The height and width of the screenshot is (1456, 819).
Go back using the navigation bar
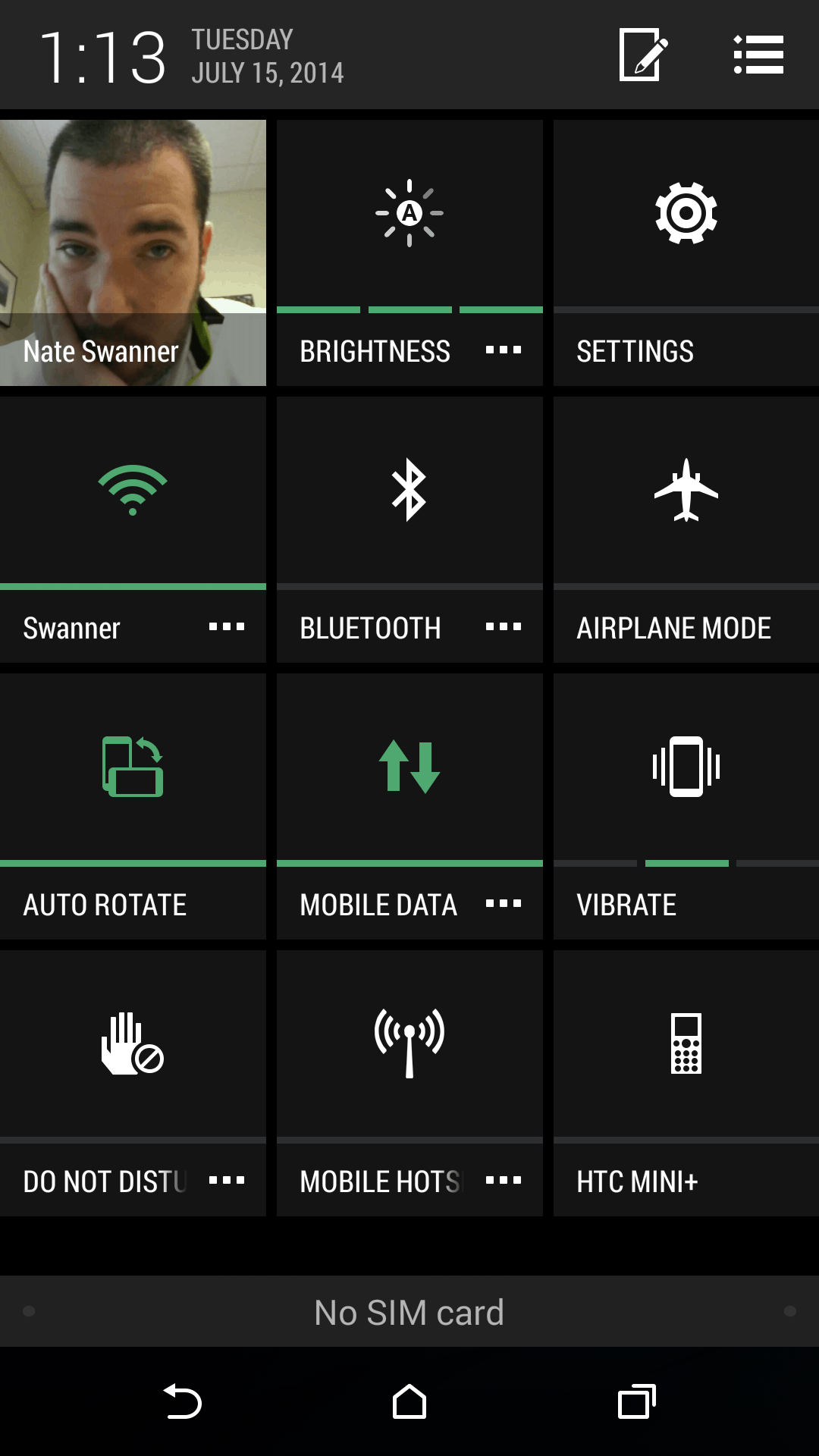tap(182, 1401)
